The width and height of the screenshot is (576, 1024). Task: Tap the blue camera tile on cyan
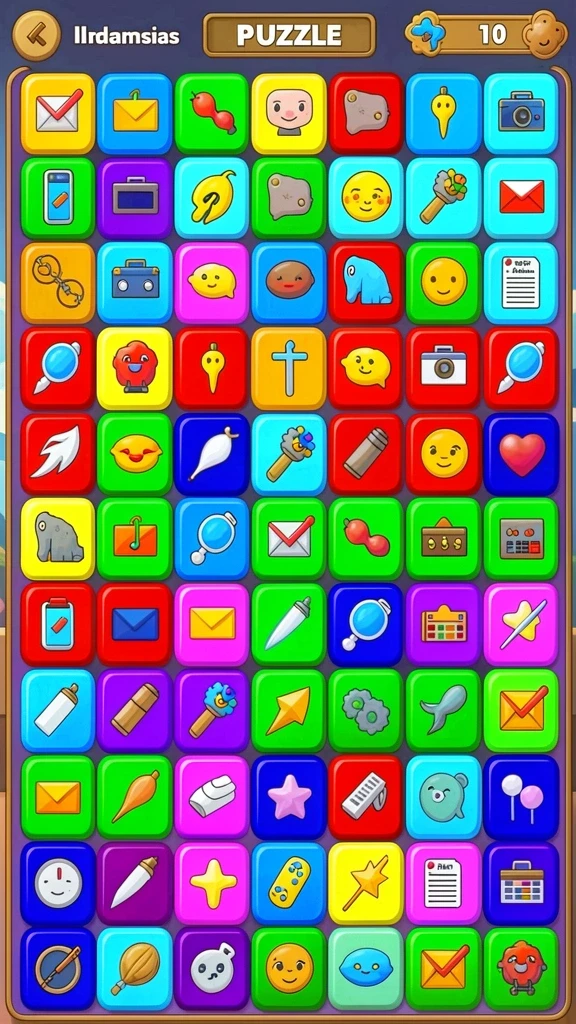pos(520,114)
